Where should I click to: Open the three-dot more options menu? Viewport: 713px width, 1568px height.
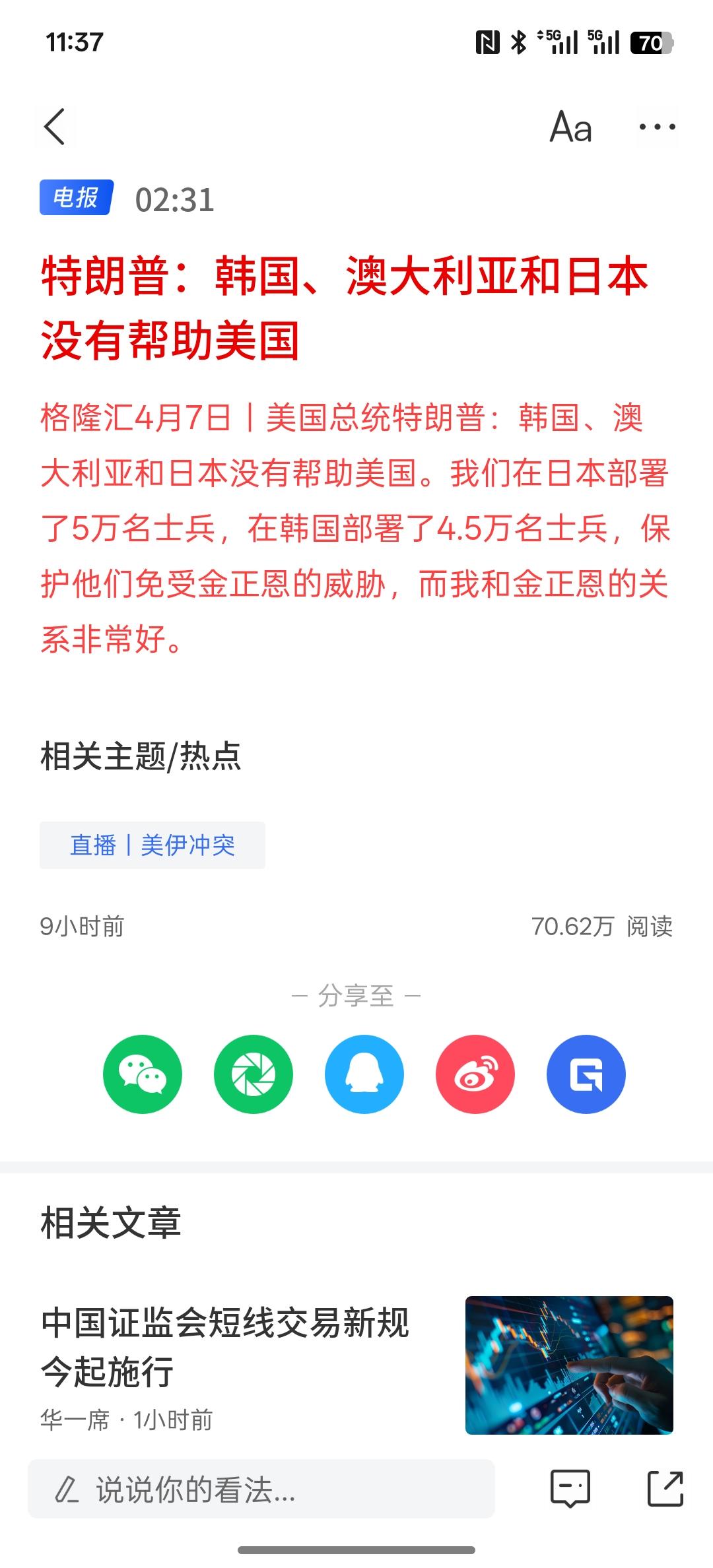[x=655, y=127]
